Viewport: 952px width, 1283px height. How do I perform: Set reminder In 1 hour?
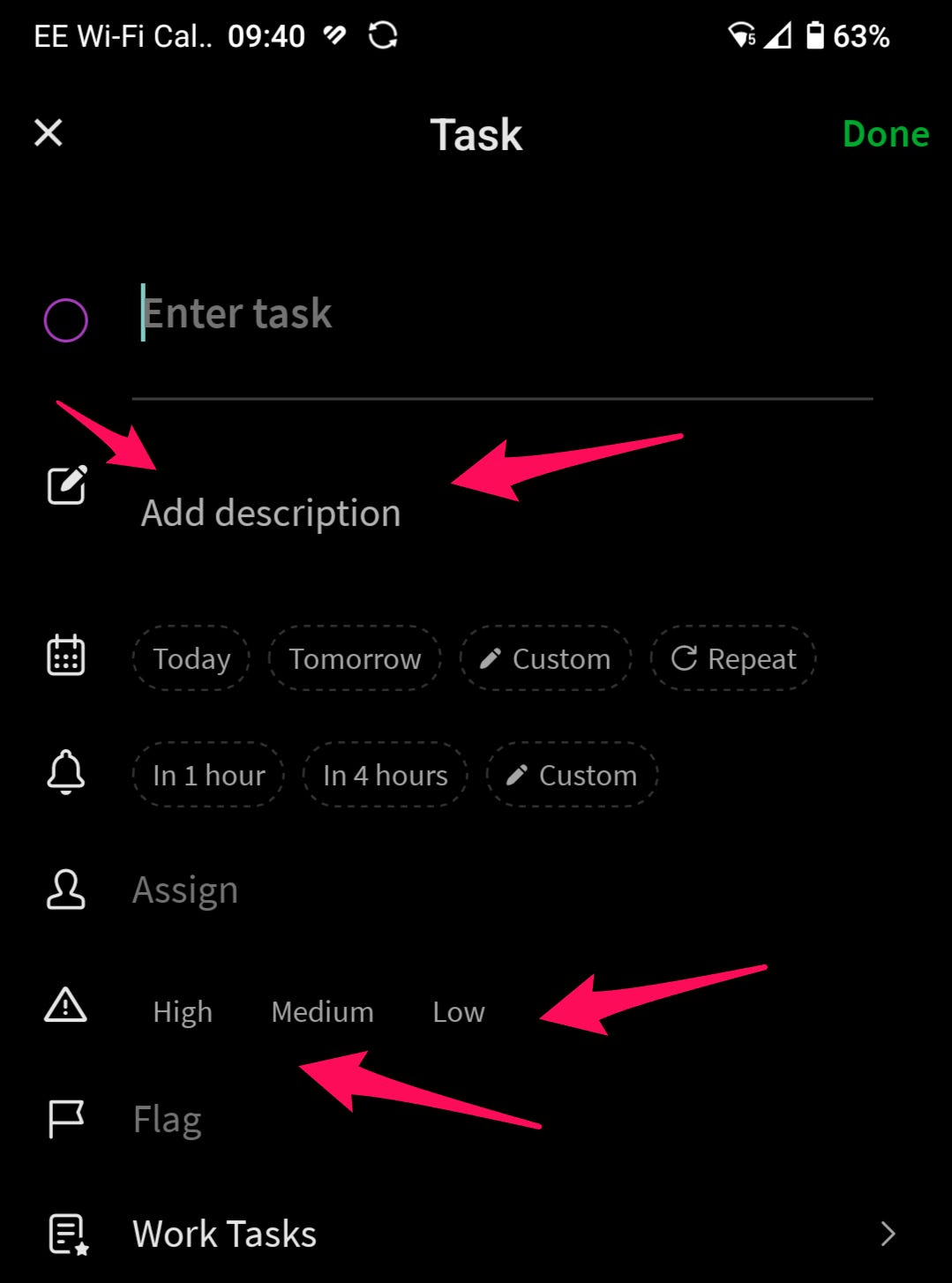click(208, 775)
